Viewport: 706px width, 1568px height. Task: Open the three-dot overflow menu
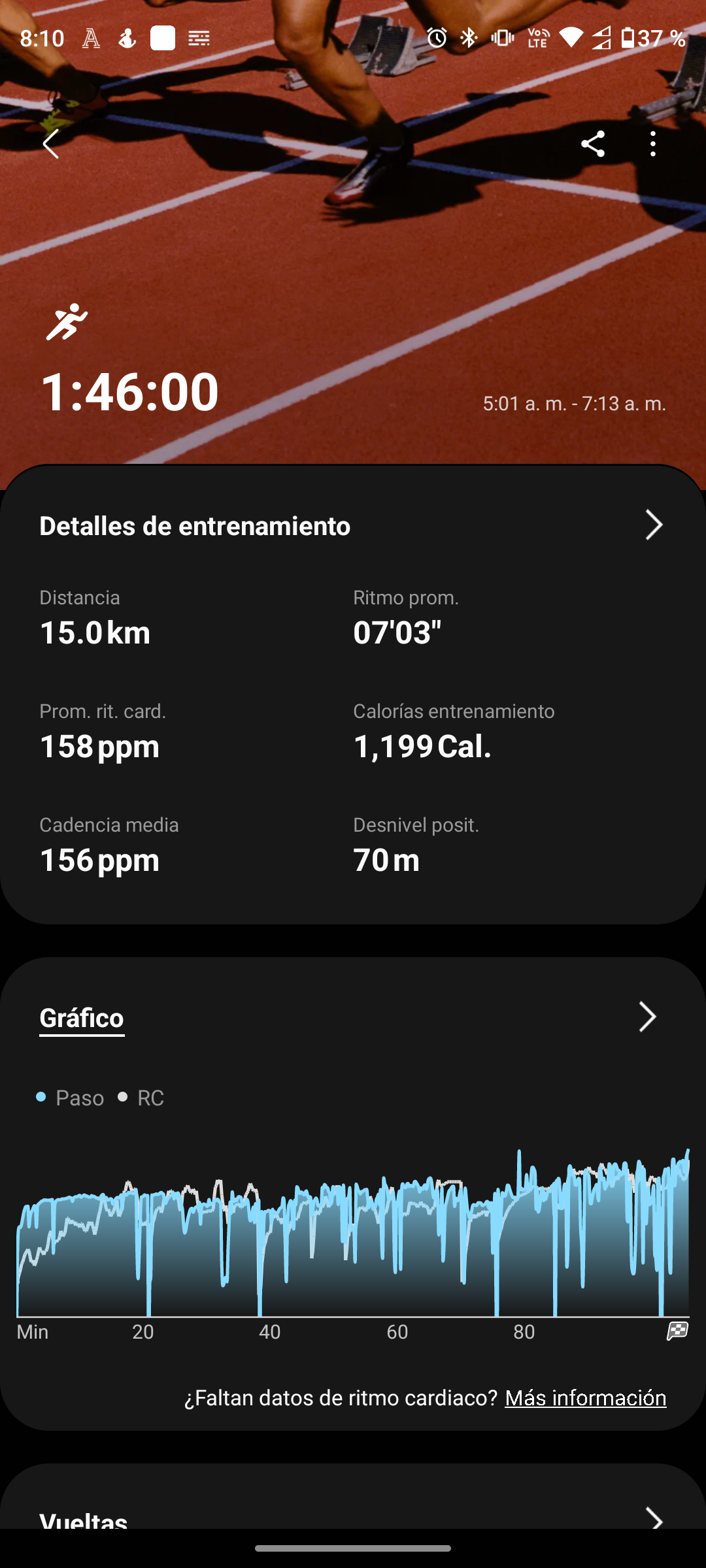652,144
